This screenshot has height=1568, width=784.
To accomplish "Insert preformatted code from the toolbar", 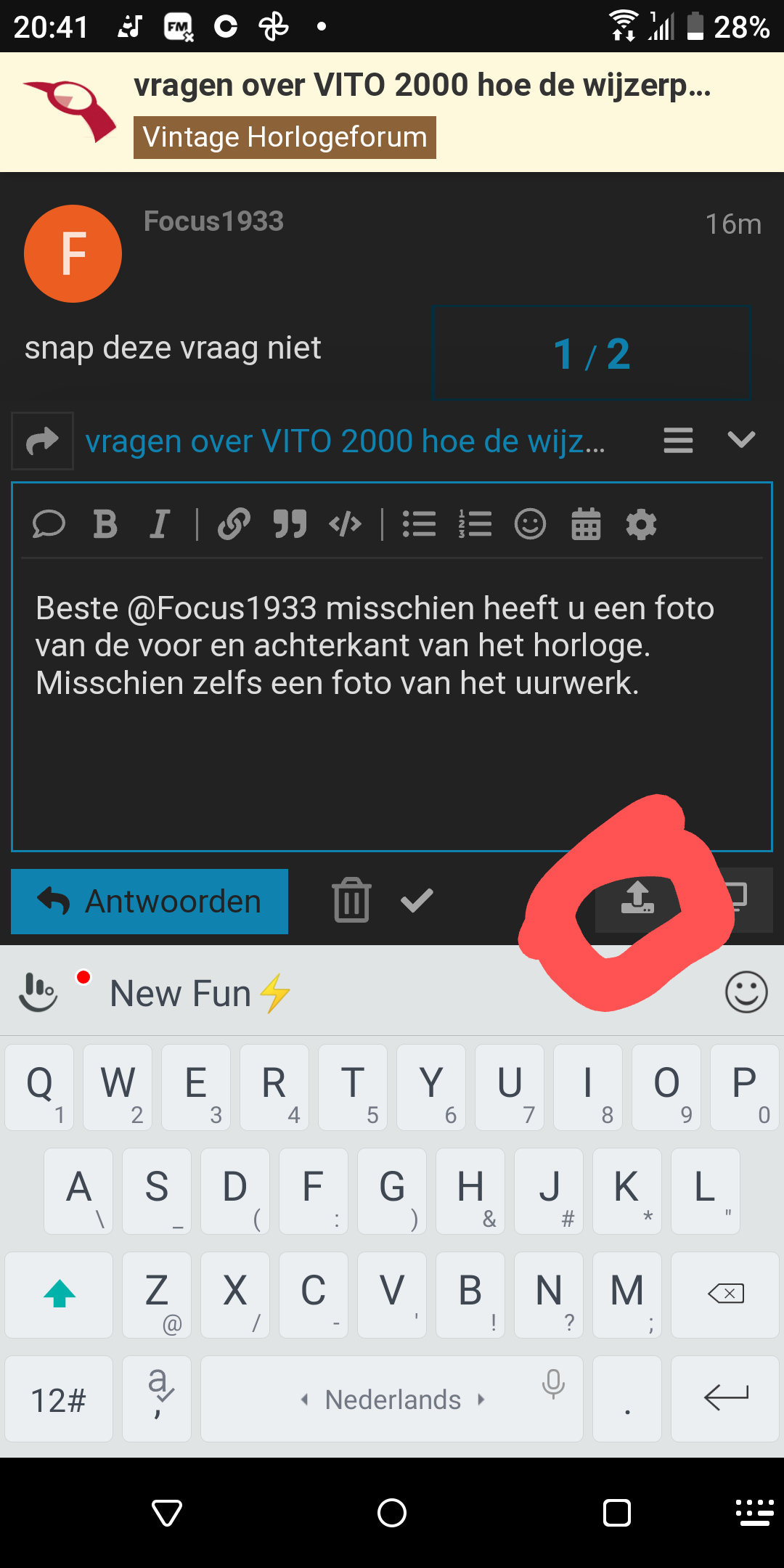I will click(345, 523).
